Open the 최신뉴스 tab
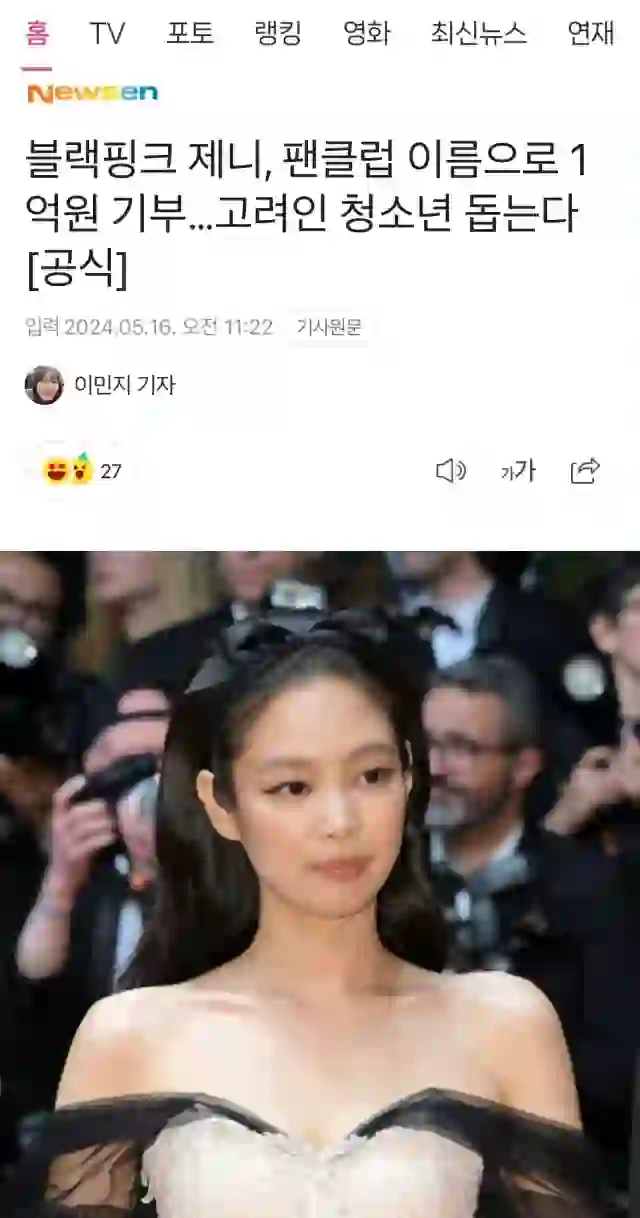Viewport: 640px width, 1218px height. pyautogui.click(x=478, y=33)
